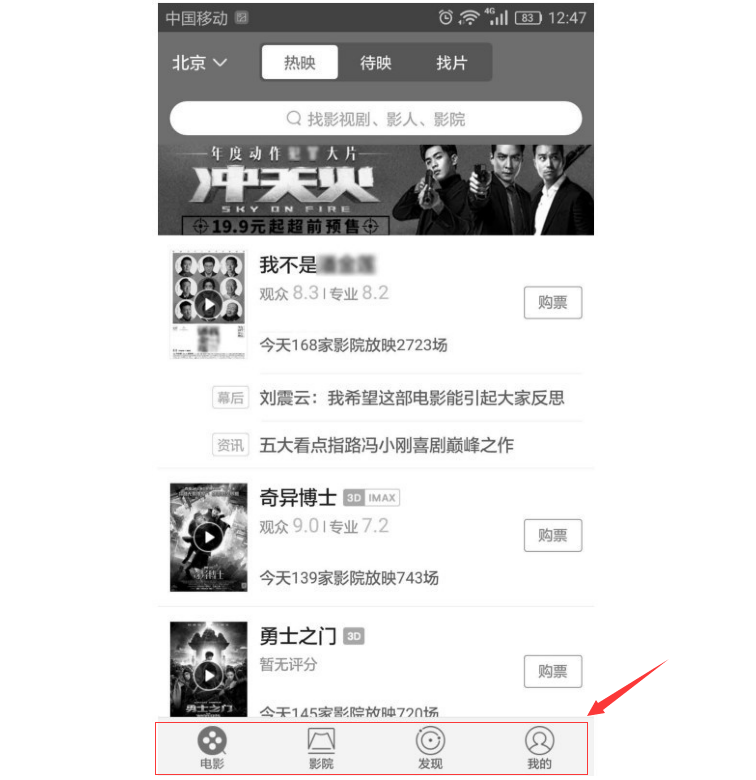Buy tickets for 勇士之门
The height and width of the screenshot is (780, 756).
pyautogui.click(x=552, y=671)
